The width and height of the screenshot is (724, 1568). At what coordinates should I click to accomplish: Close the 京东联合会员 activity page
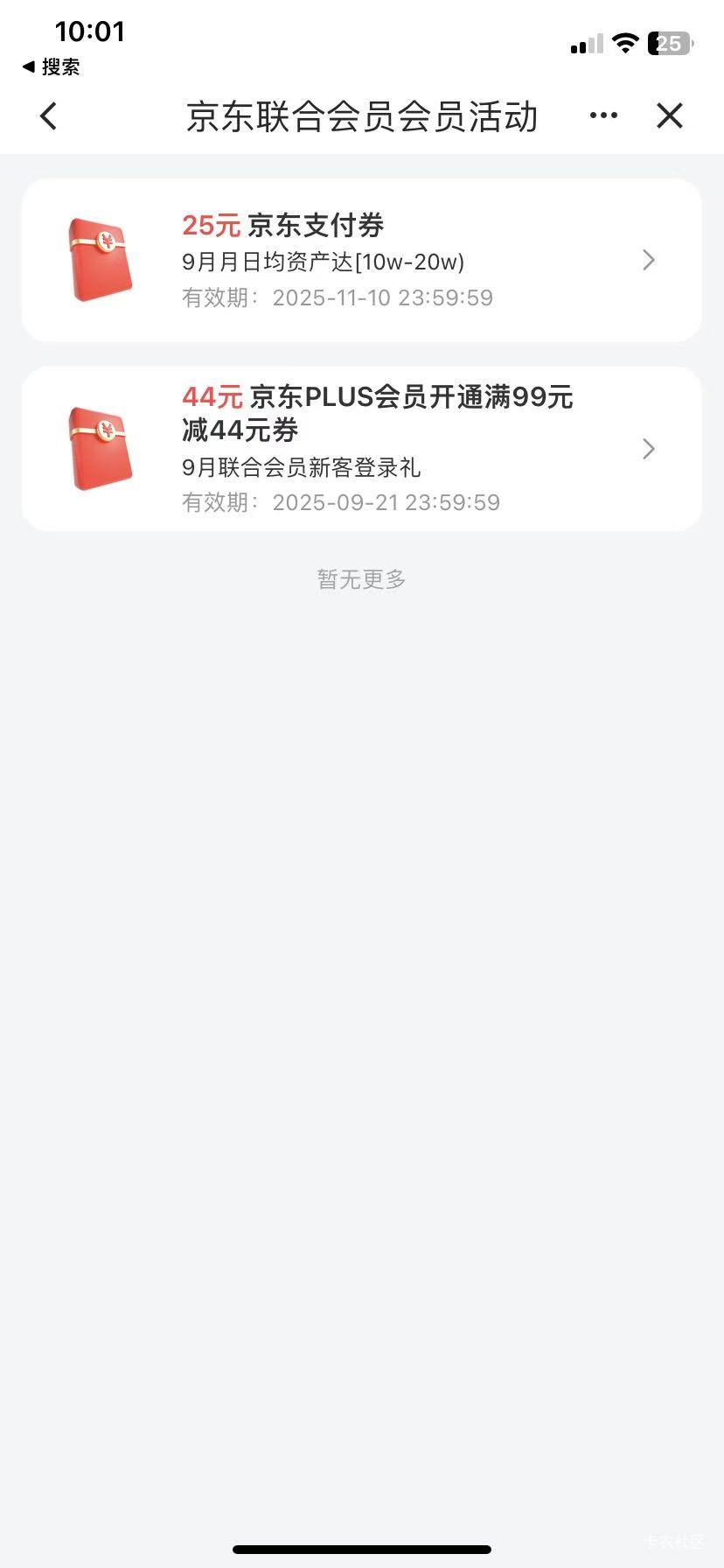(x=670, y=115)
